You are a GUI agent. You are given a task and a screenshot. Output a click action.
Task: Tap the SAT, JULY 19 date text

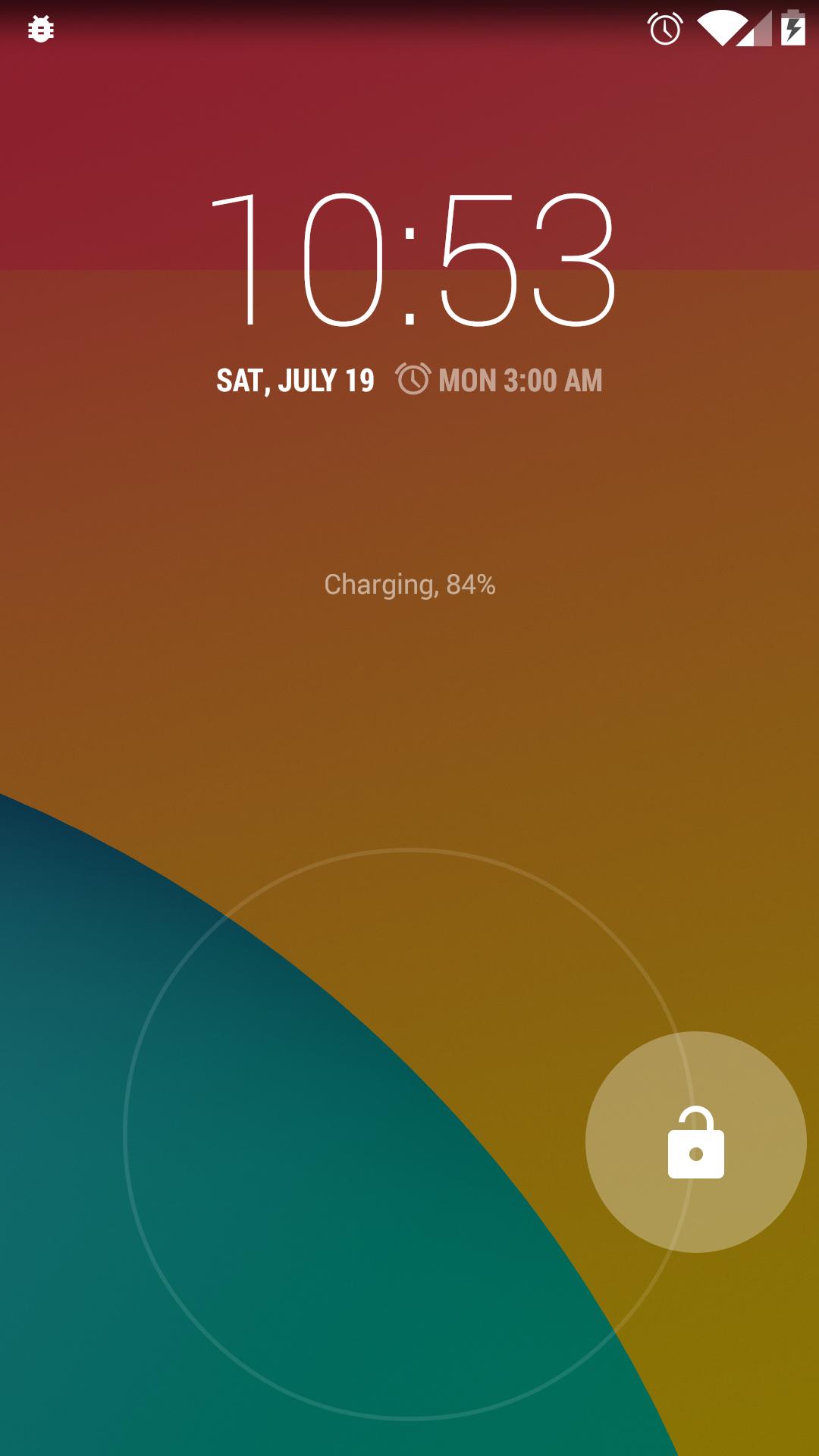[294, 379]
